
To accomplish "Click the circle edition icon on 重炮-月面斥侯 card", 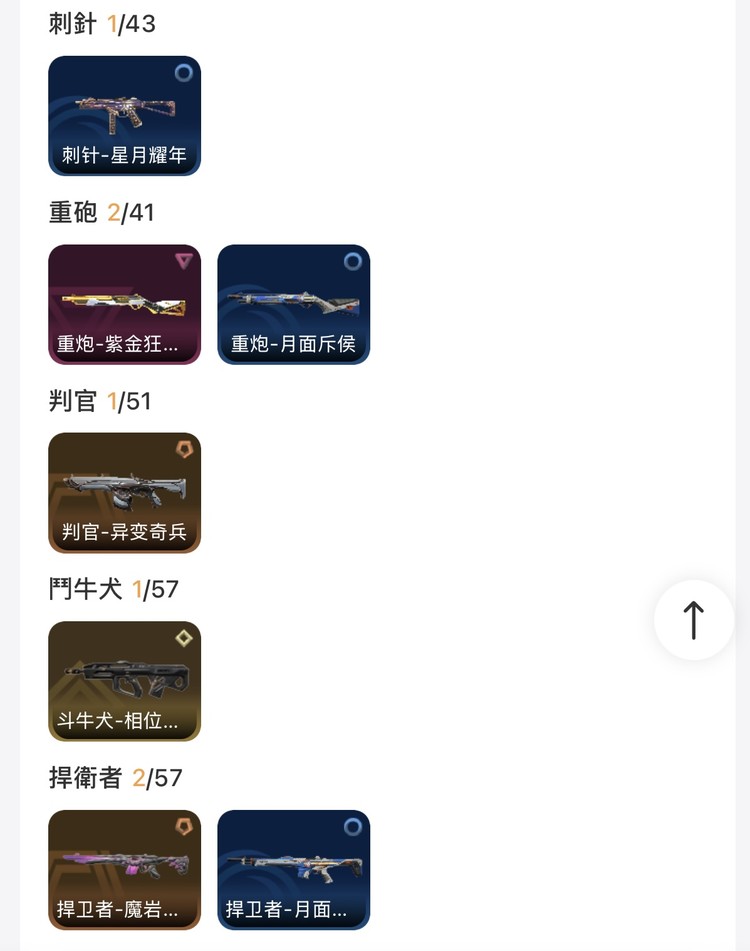I will (351, 261).
